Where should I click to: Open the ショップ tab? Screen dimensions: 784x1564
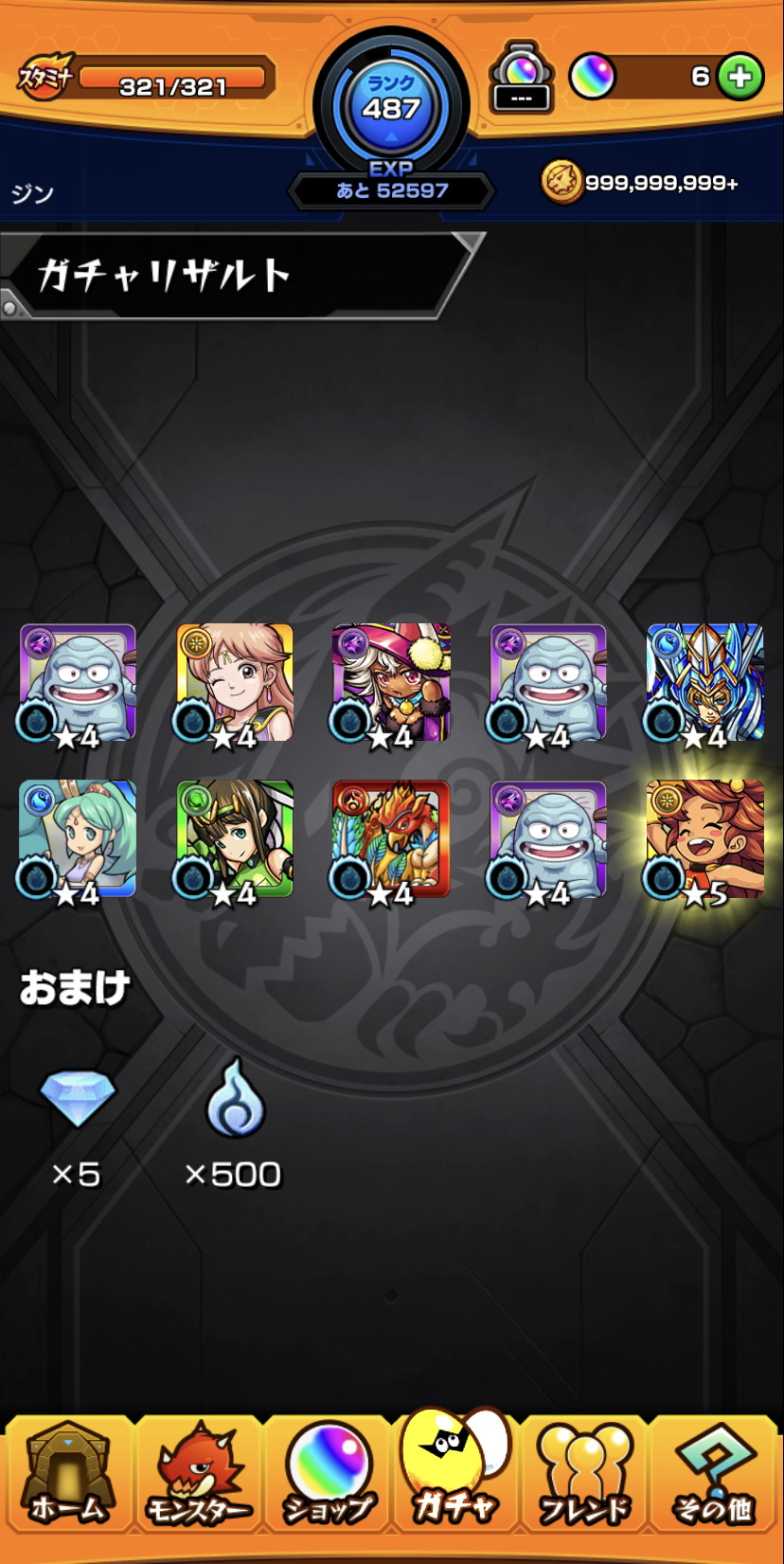click(x=328, y=1473)
